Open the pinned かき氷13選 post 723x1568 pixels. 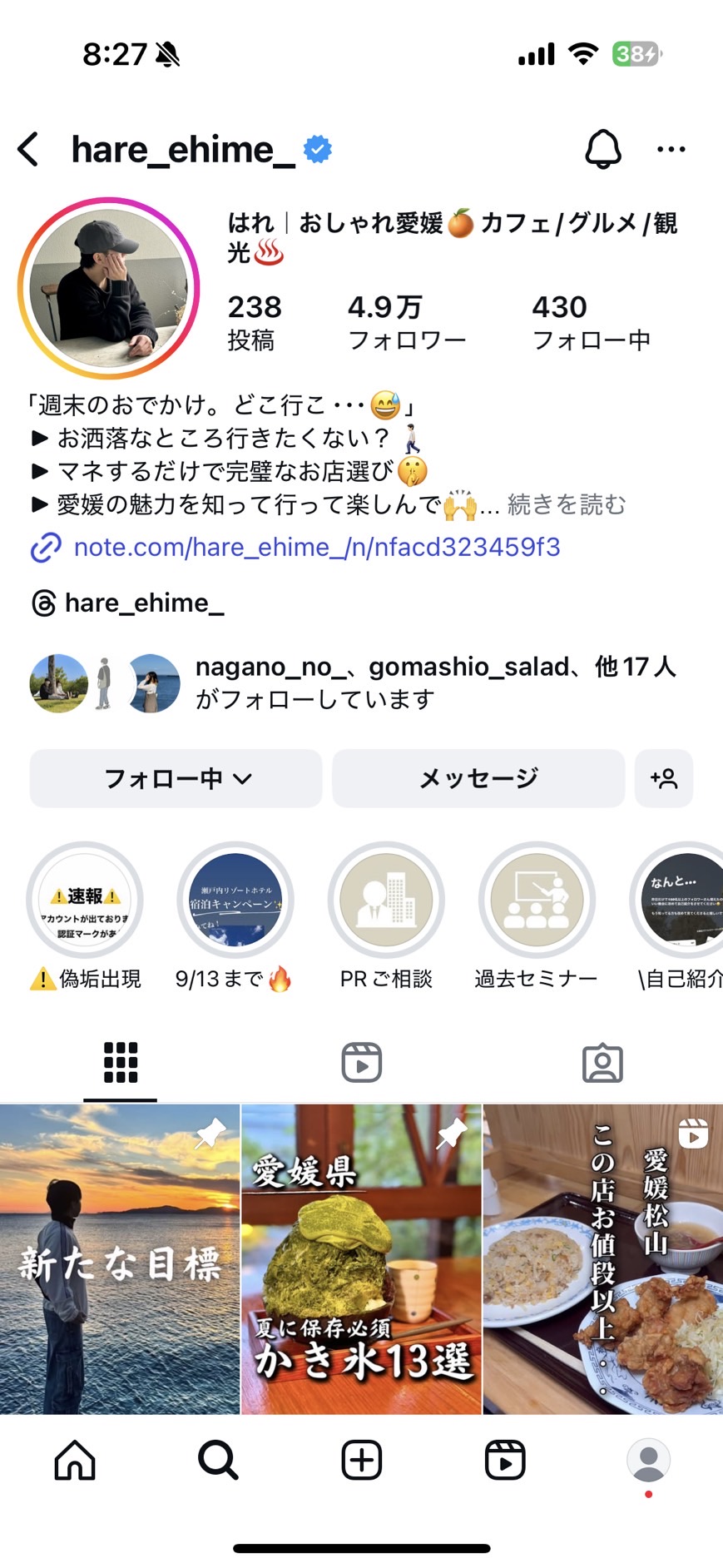coord(361,1258)
